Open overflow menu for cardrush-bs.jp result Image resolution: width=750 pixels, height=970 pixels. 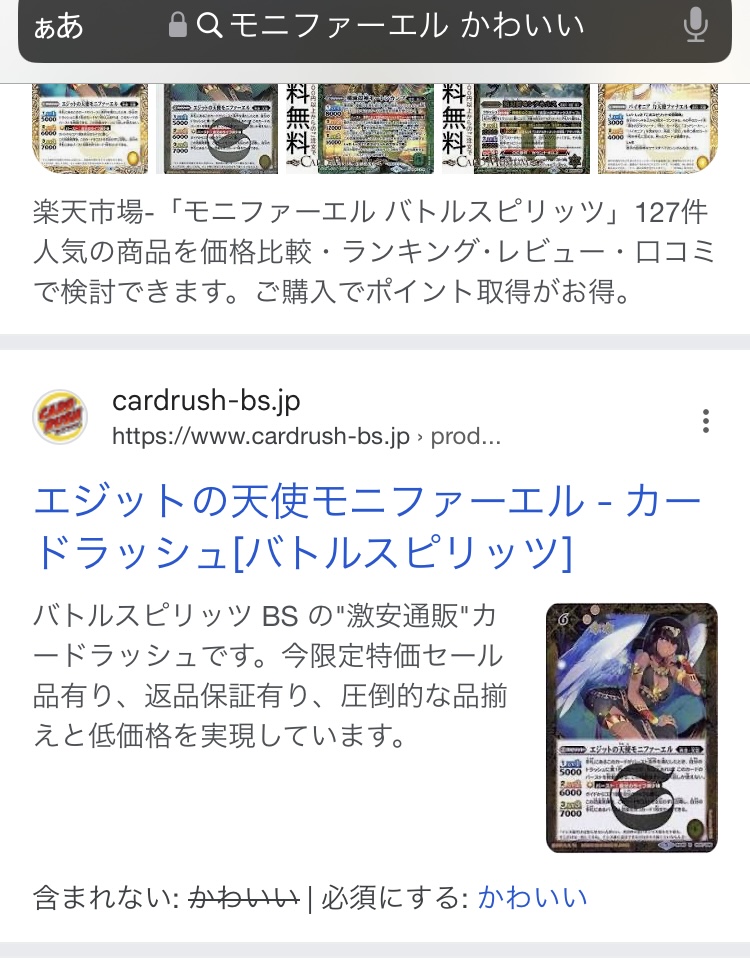pos(706,421)
